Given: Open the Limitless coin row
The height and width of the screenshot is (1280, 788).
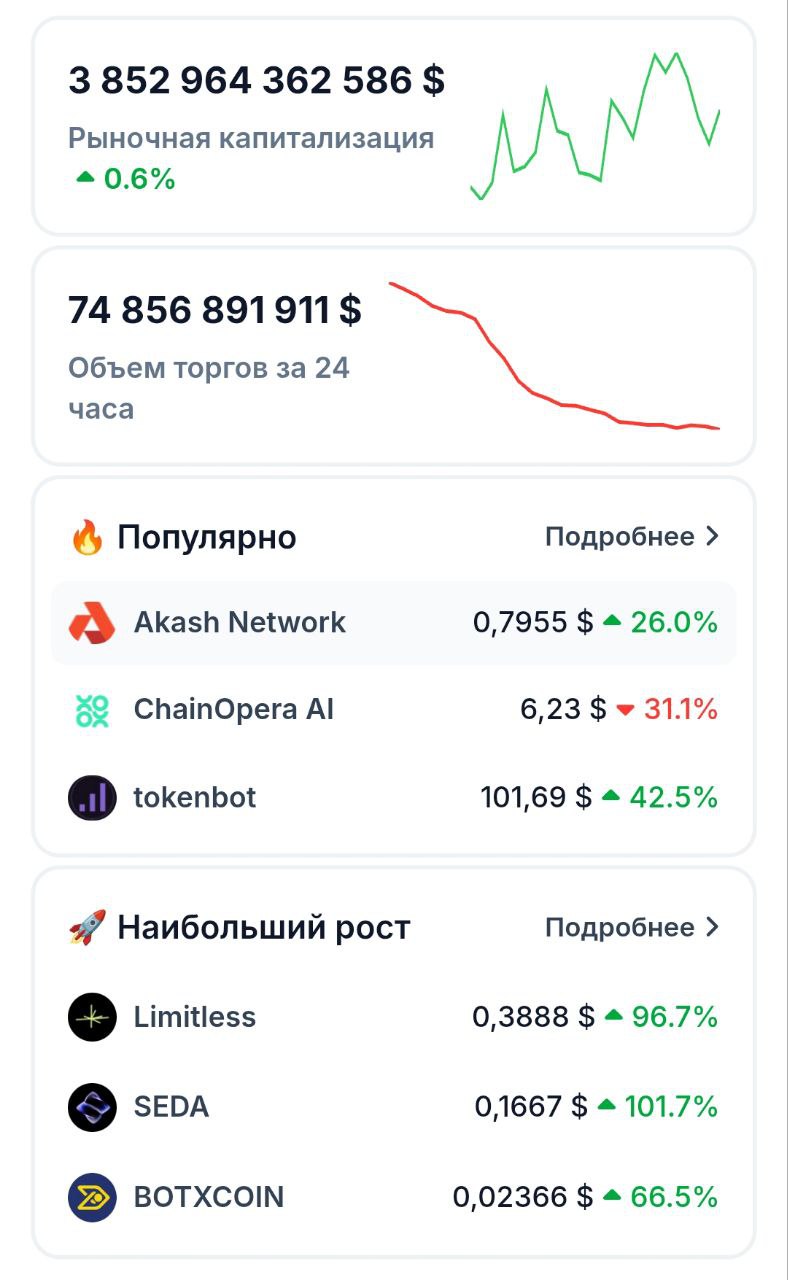Looking at the screenshot, I should [x=393, y=1018].
